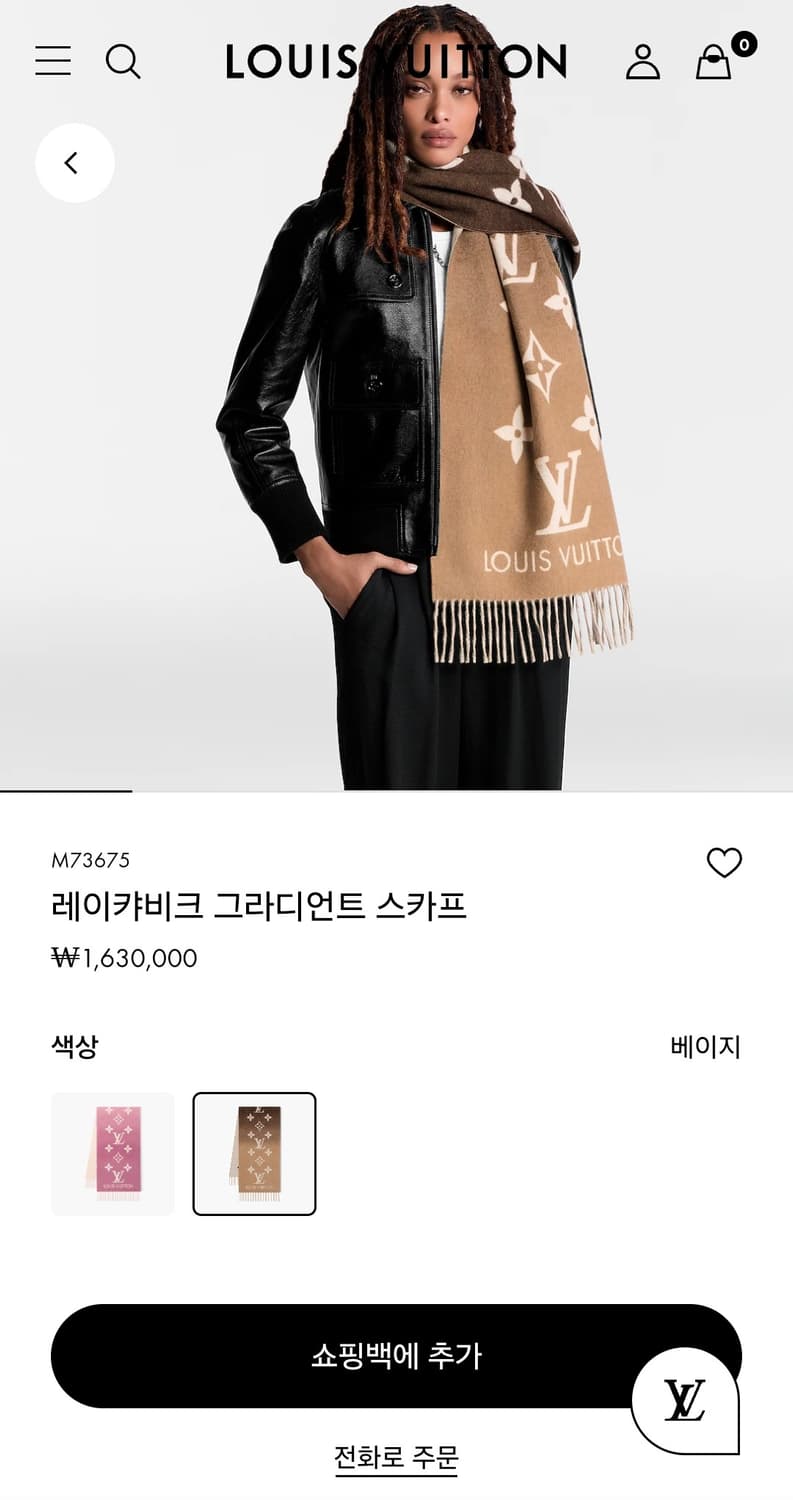Click the back chevron arrow
793x1500 pixels.
pyautogui.click(x=73, y=161)
